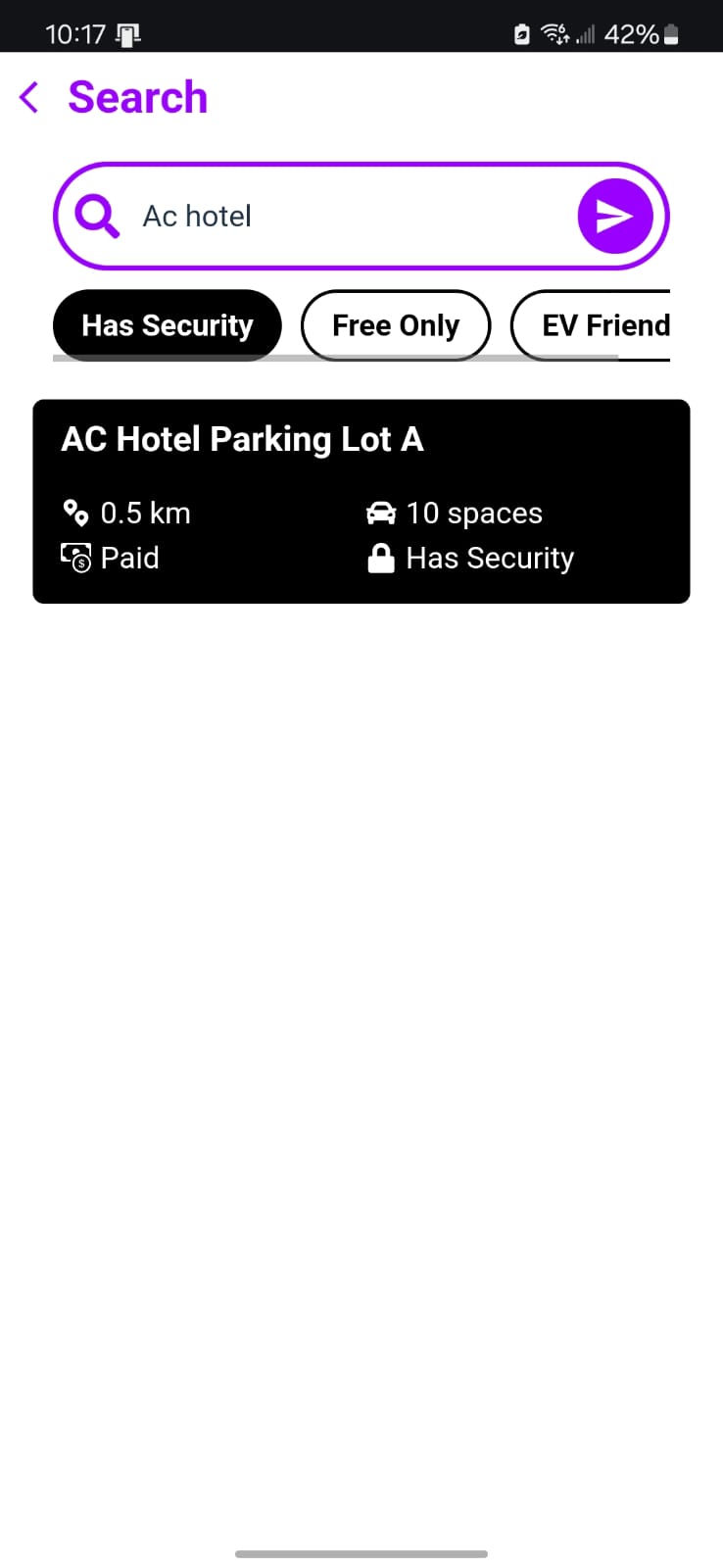723x1568 pixels.
Task: Enable the Free Only filter chip
Action: (x=396, y=325)
